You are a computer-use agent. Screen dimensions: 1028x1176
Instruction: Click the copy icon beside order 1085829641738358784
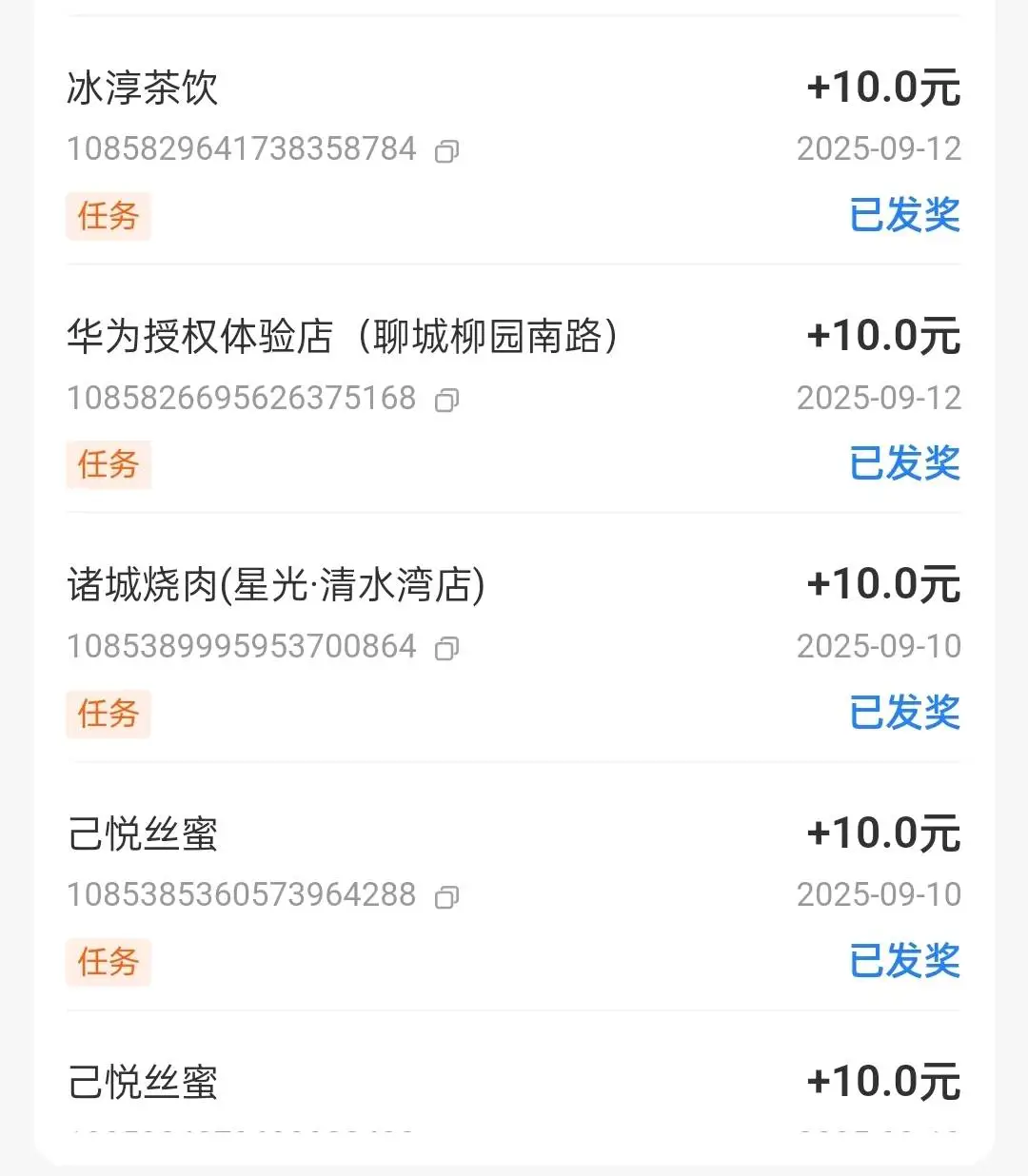tap(447, 149)
